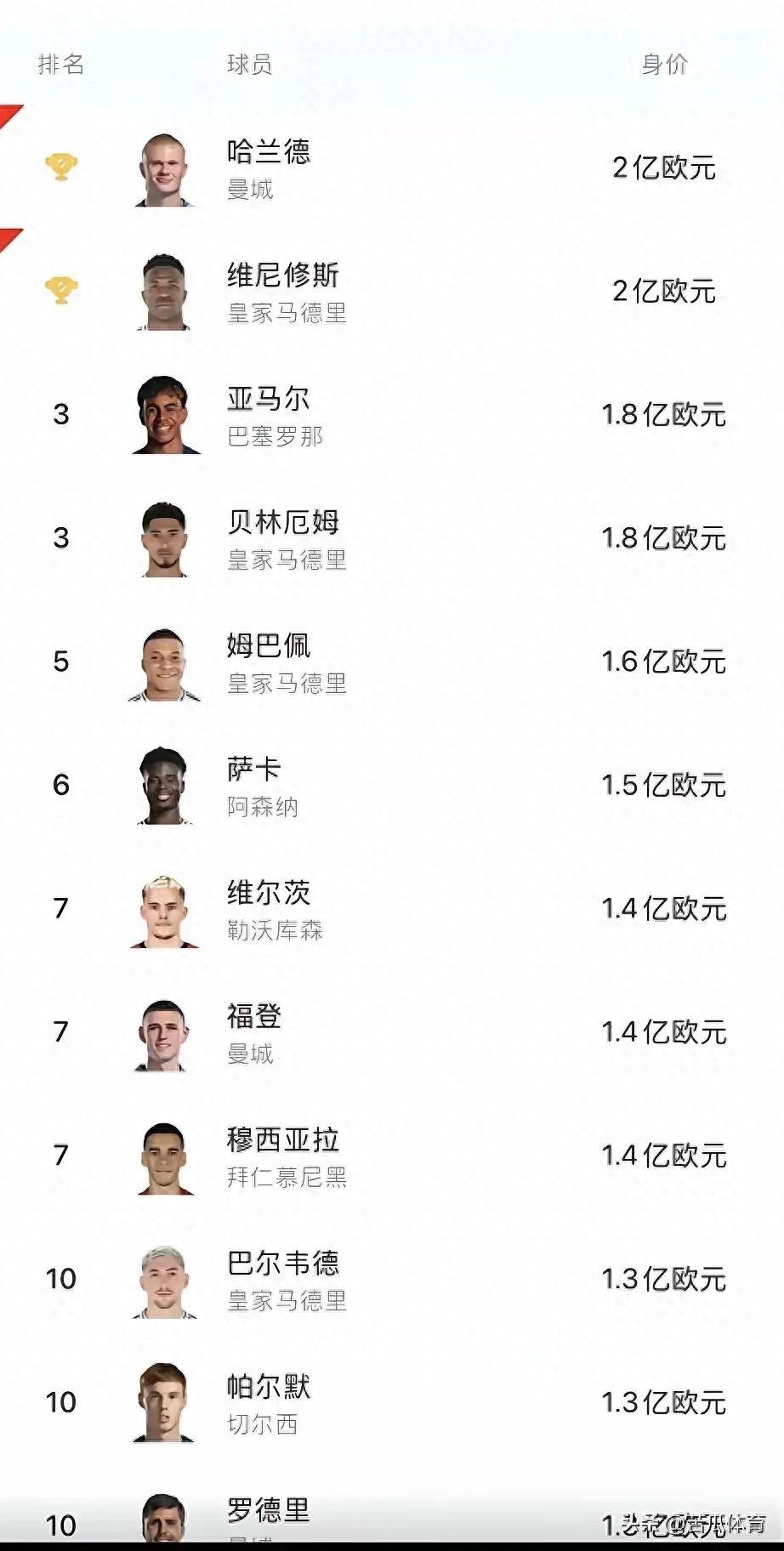Sort by the 身价 column header
This screenshot has width=784, height=1551.
coord(665,64)
